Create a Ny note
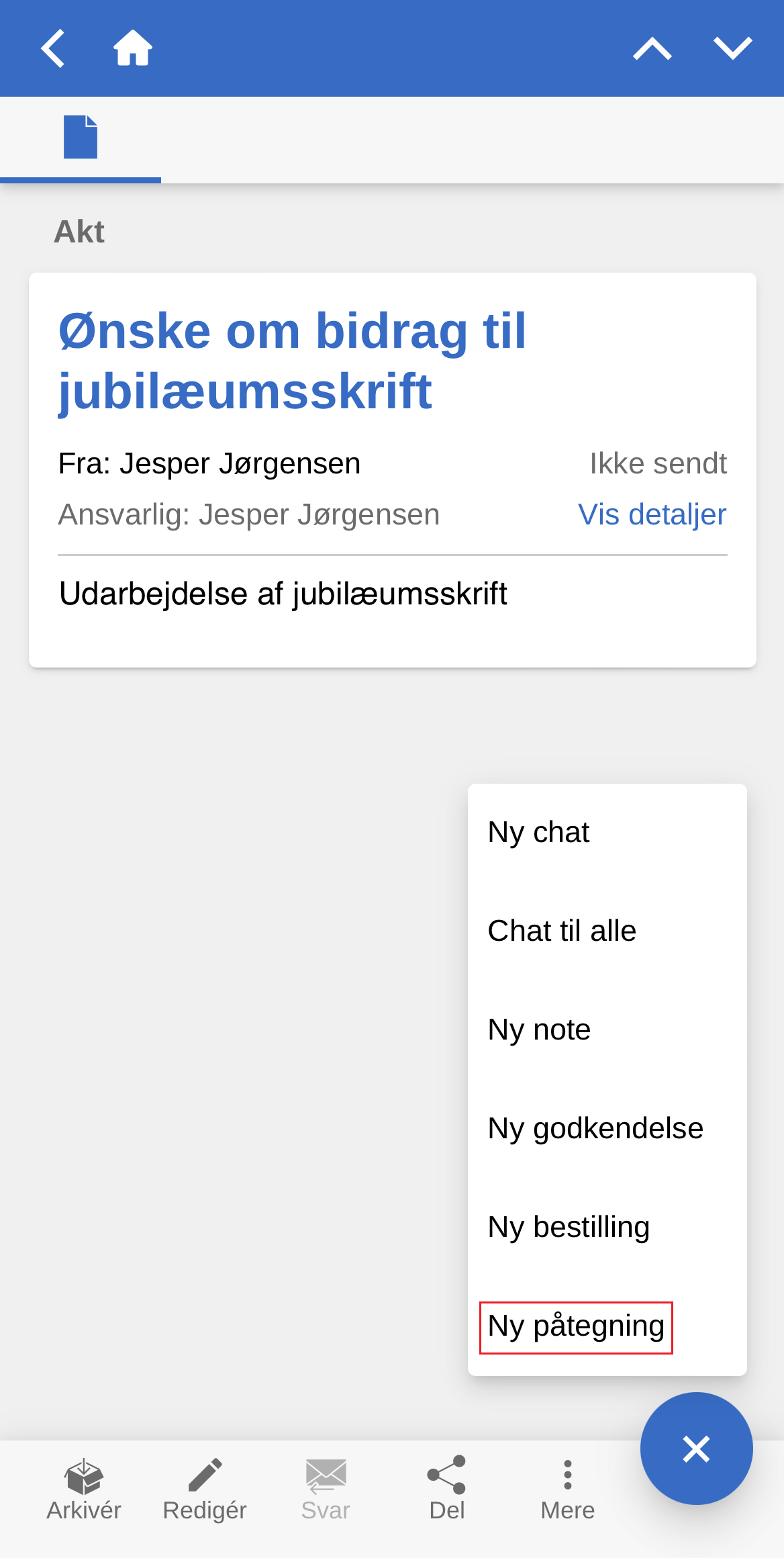This screenshot has width=784, height=1558. (x=539, y=1029)
